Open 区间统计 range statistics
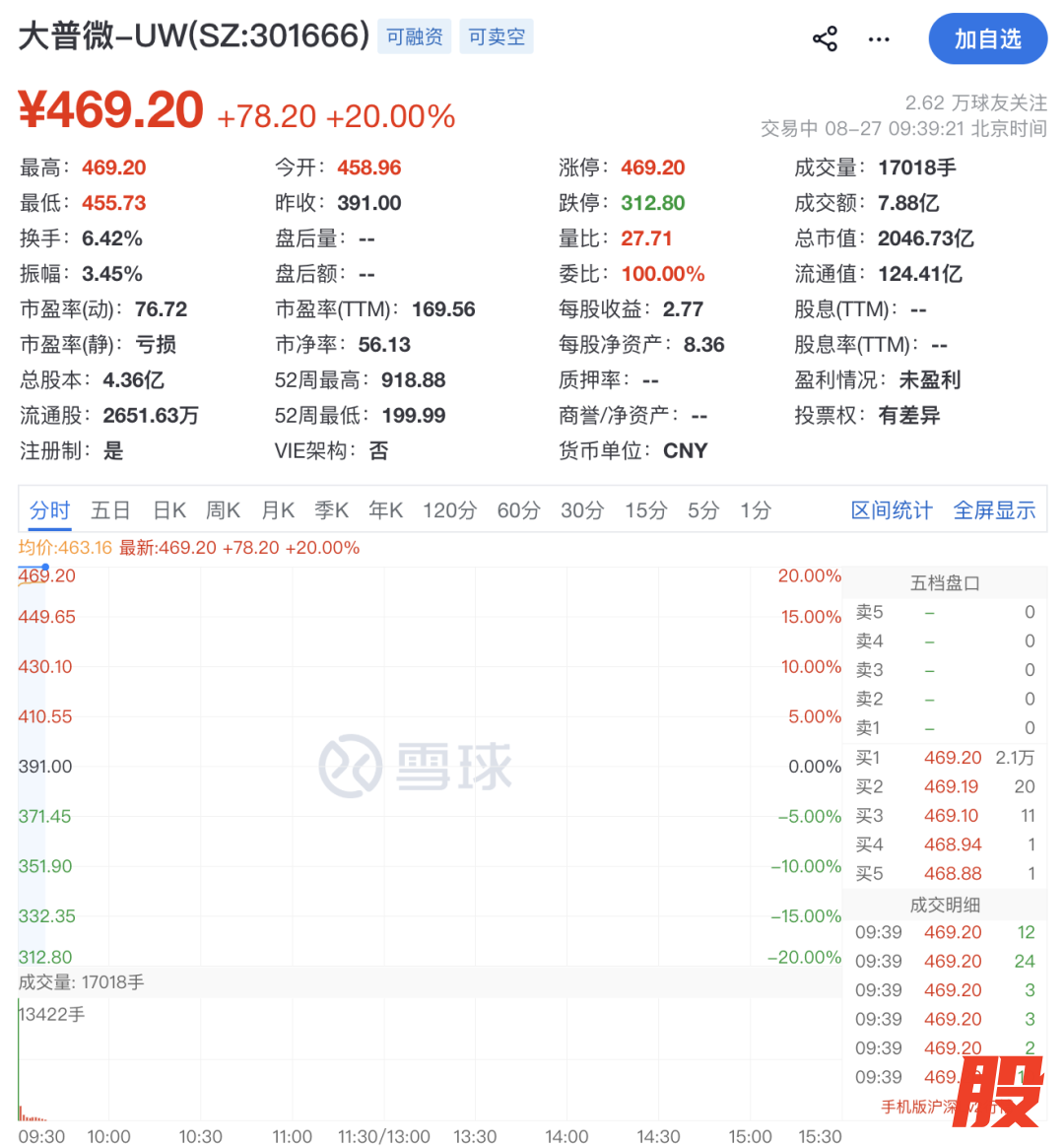 point(892,510)
